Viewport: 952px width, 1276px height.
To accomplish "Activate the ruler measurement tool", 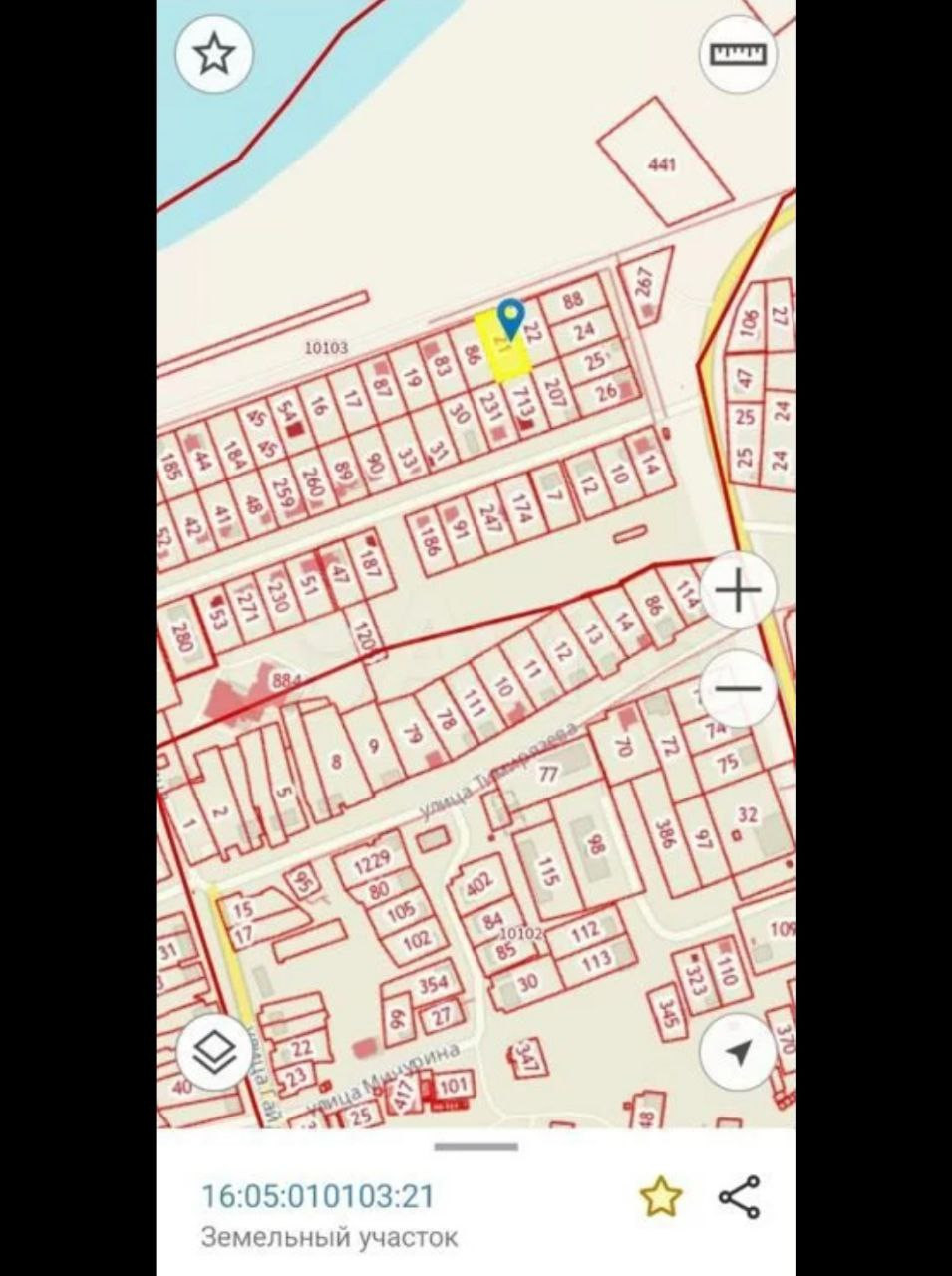I will 739,54.
